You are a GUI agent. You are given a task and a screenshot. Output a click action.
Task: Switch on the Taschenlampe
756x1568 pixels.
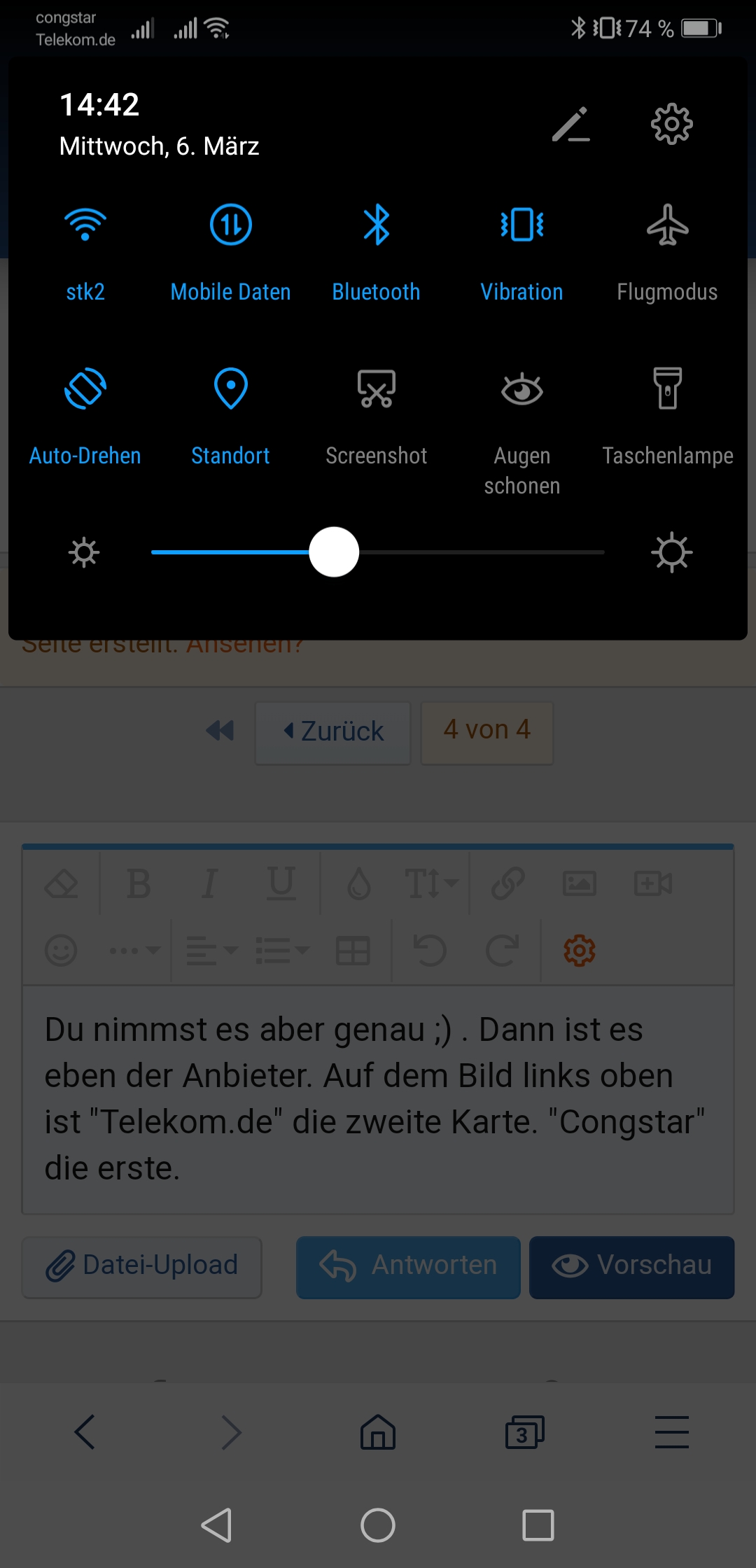pyautogui.click(x=667, y=388)
